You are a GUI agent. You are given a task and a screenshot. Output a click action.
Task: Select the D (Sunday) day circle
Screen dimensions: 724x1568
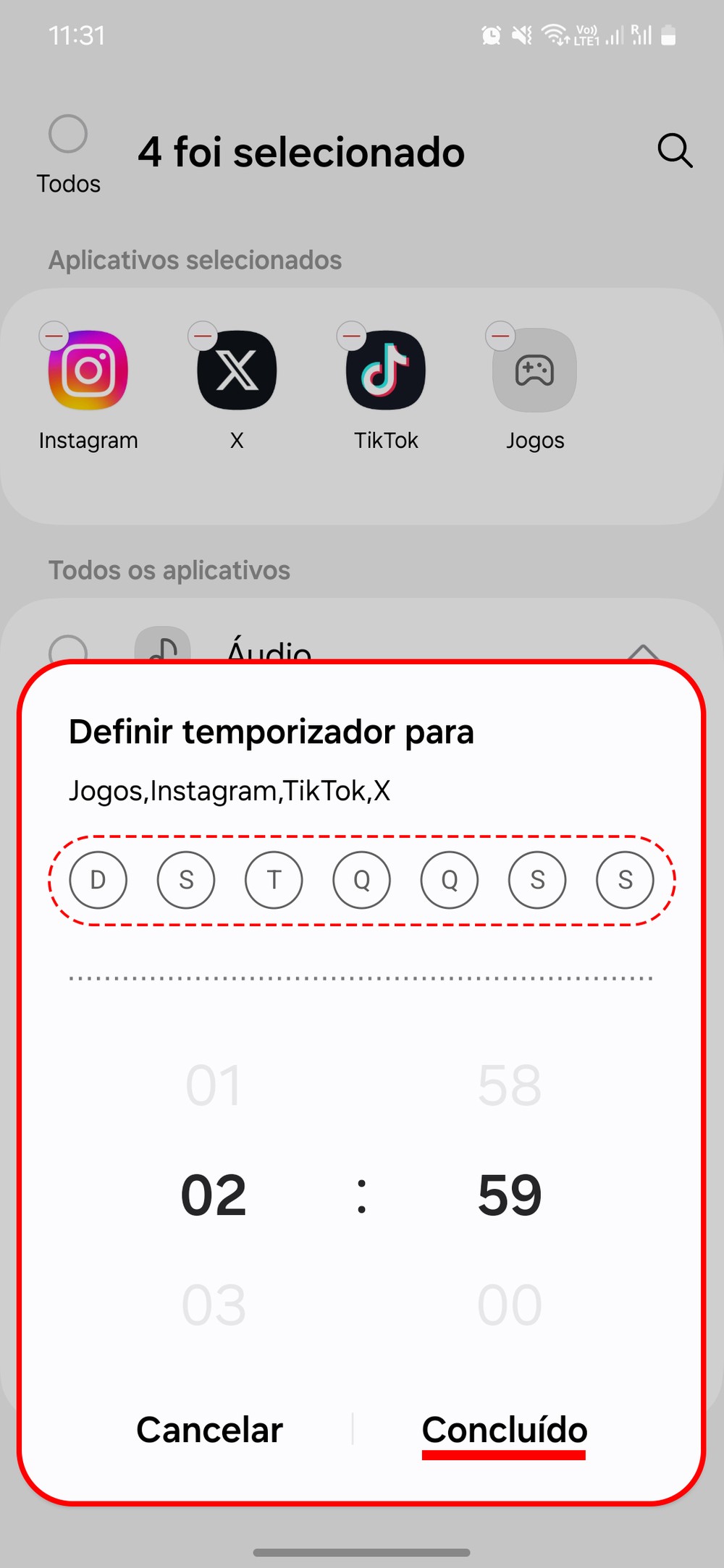tap(98, 880)
